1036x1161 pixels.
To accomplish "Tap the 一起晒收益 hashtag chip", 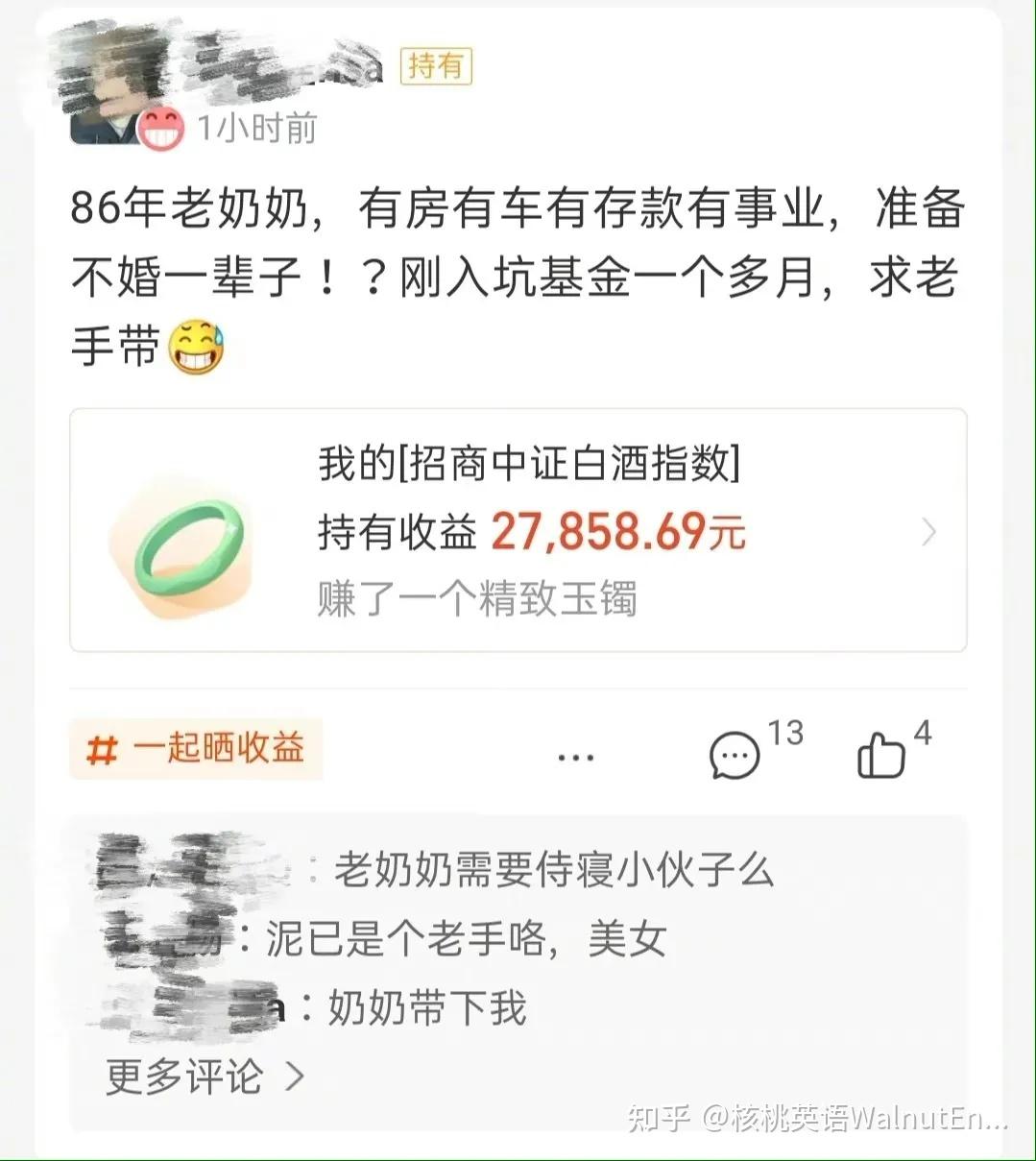I will tap(196, 748).
